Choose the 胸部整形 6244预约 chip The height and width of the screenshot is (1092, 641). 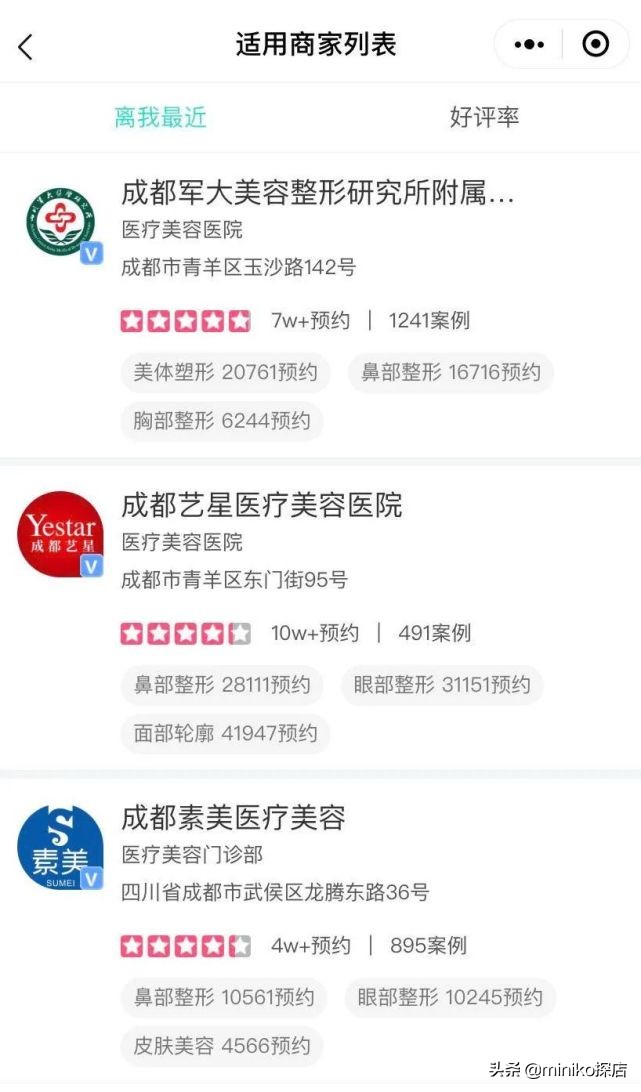(222, 421)
